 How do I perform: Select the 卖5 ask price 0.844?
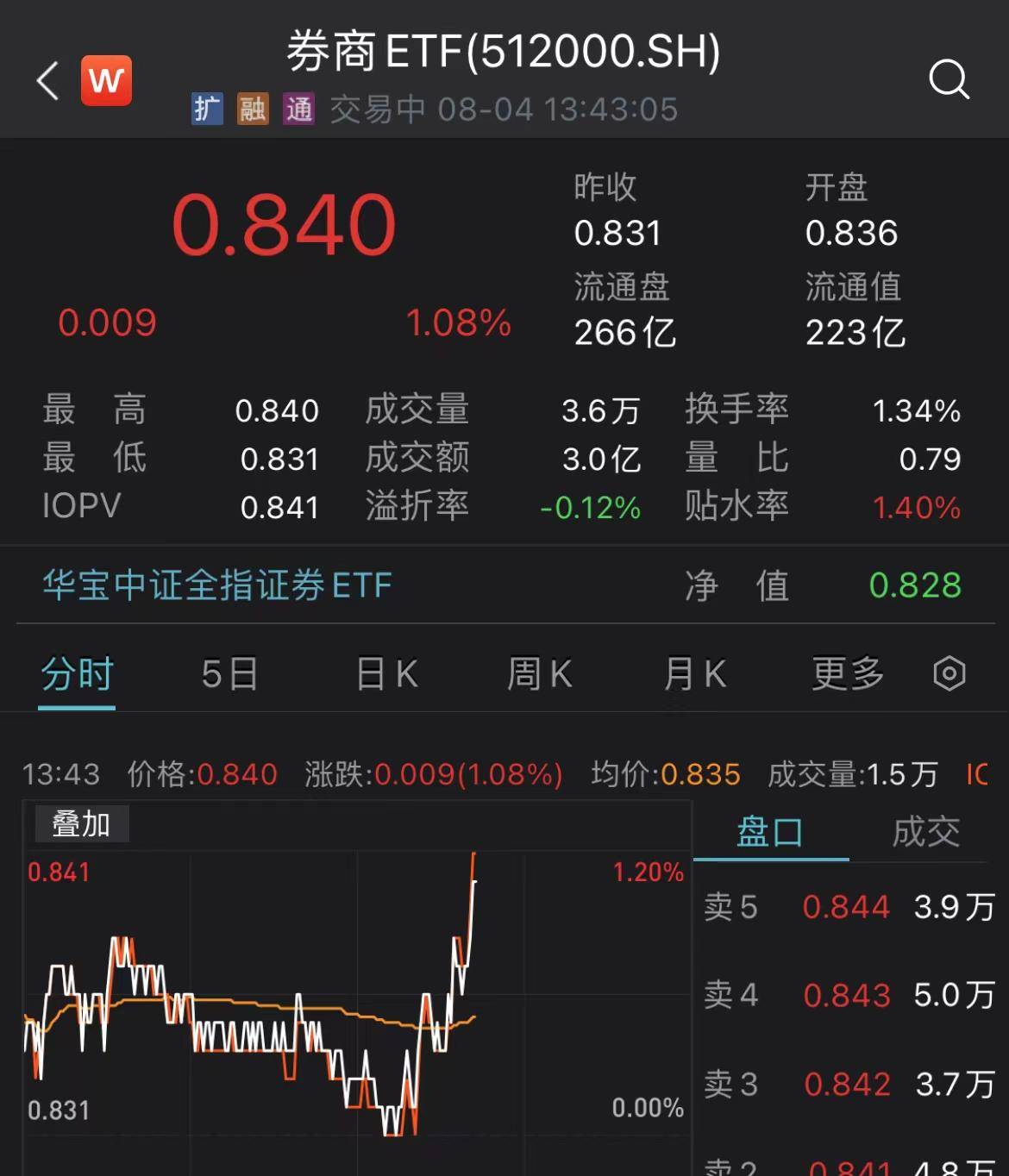pos(848,908)
